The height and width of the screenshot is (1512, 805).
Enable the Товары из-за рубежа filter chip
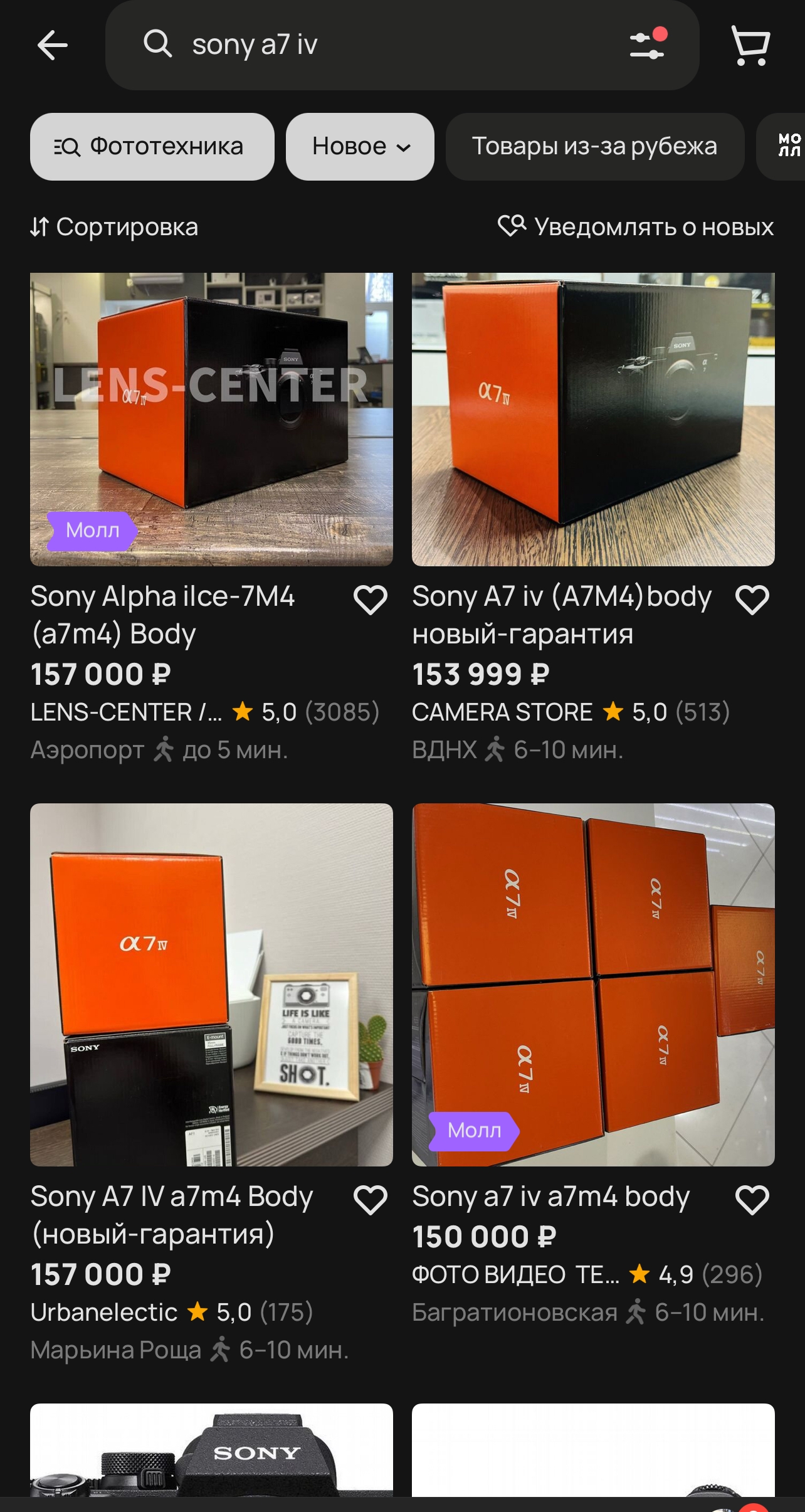594,147
